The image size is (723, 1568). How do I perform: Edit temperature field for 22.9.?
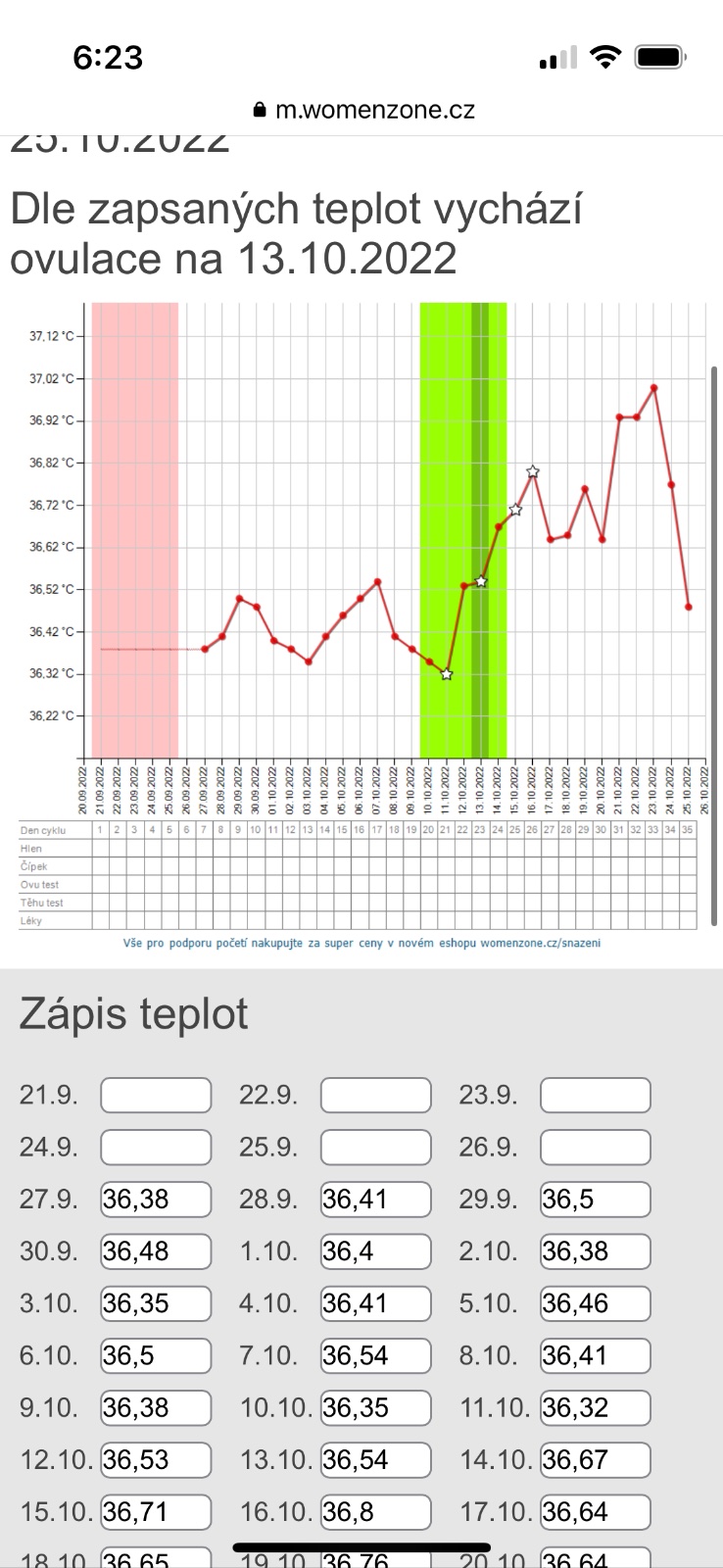[376, 1096]
